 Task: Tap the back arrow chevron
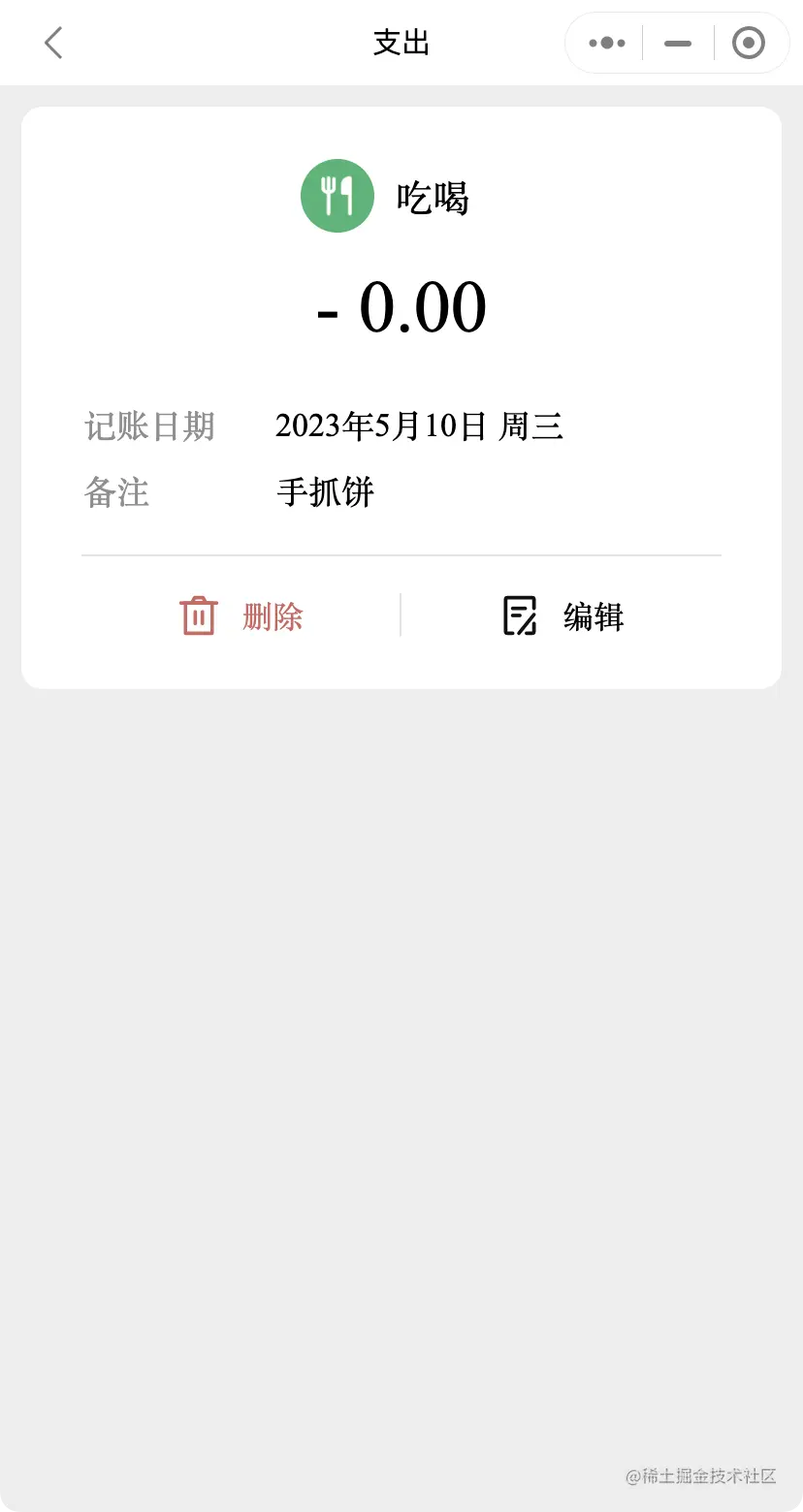coord(53,43)
